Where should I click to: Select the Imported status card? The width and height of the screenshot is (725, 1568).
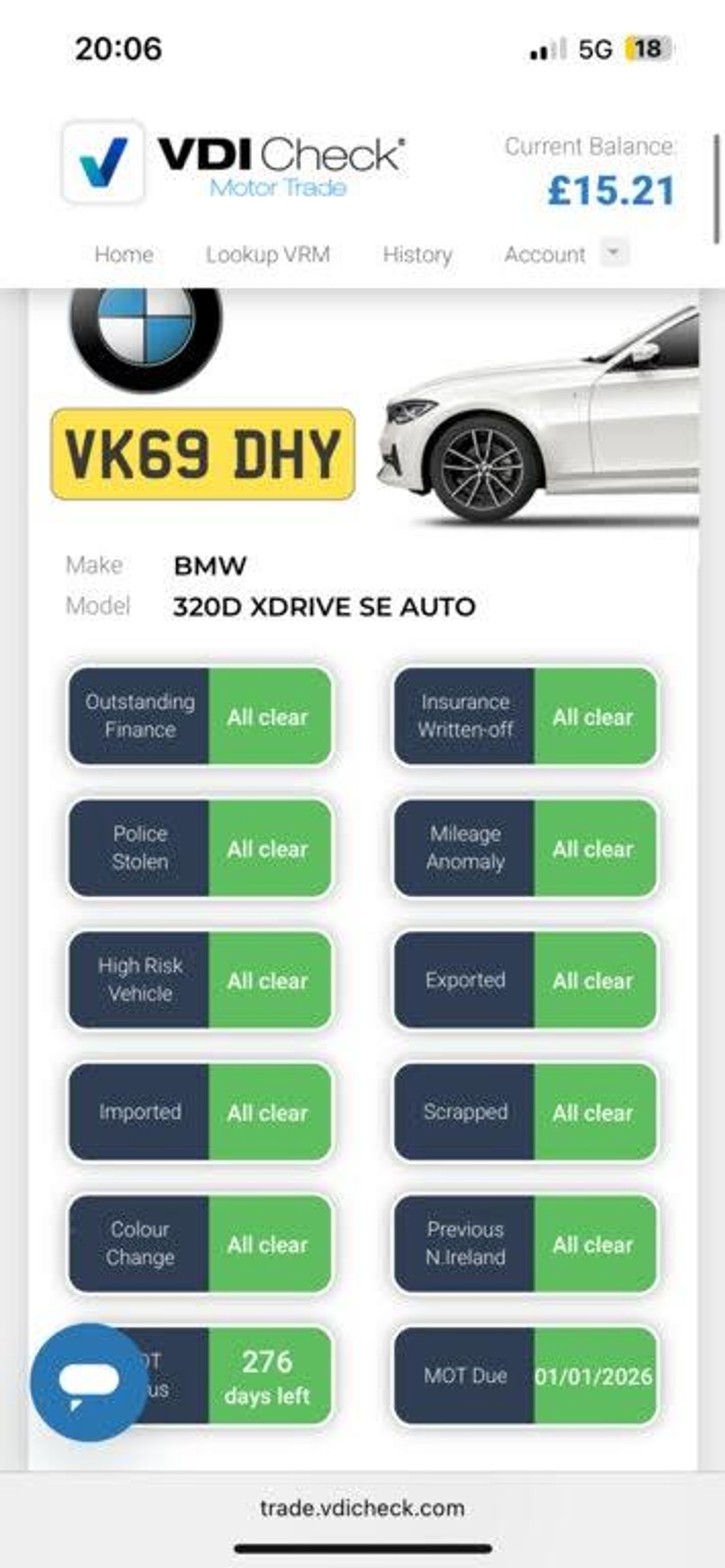[200, 1112]
